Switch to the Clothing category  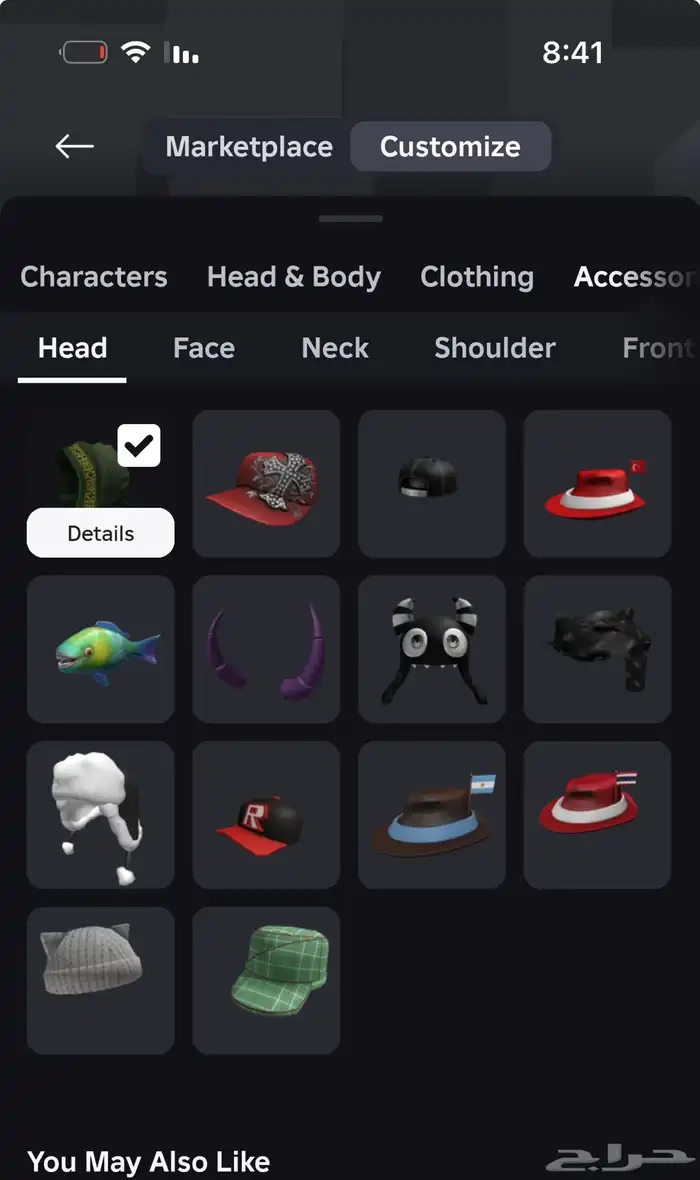[477, 277]
